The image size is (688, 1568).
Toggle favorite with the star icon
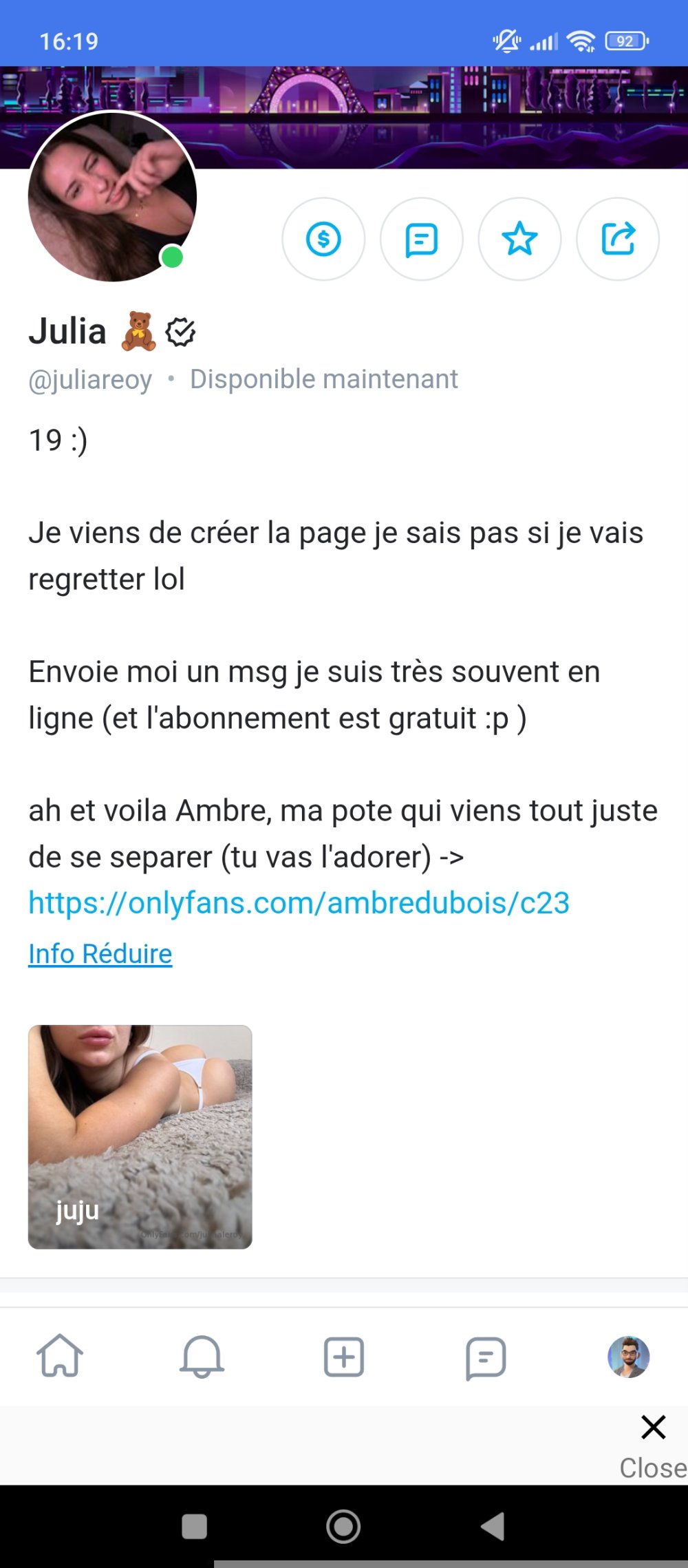pos(519,239)
